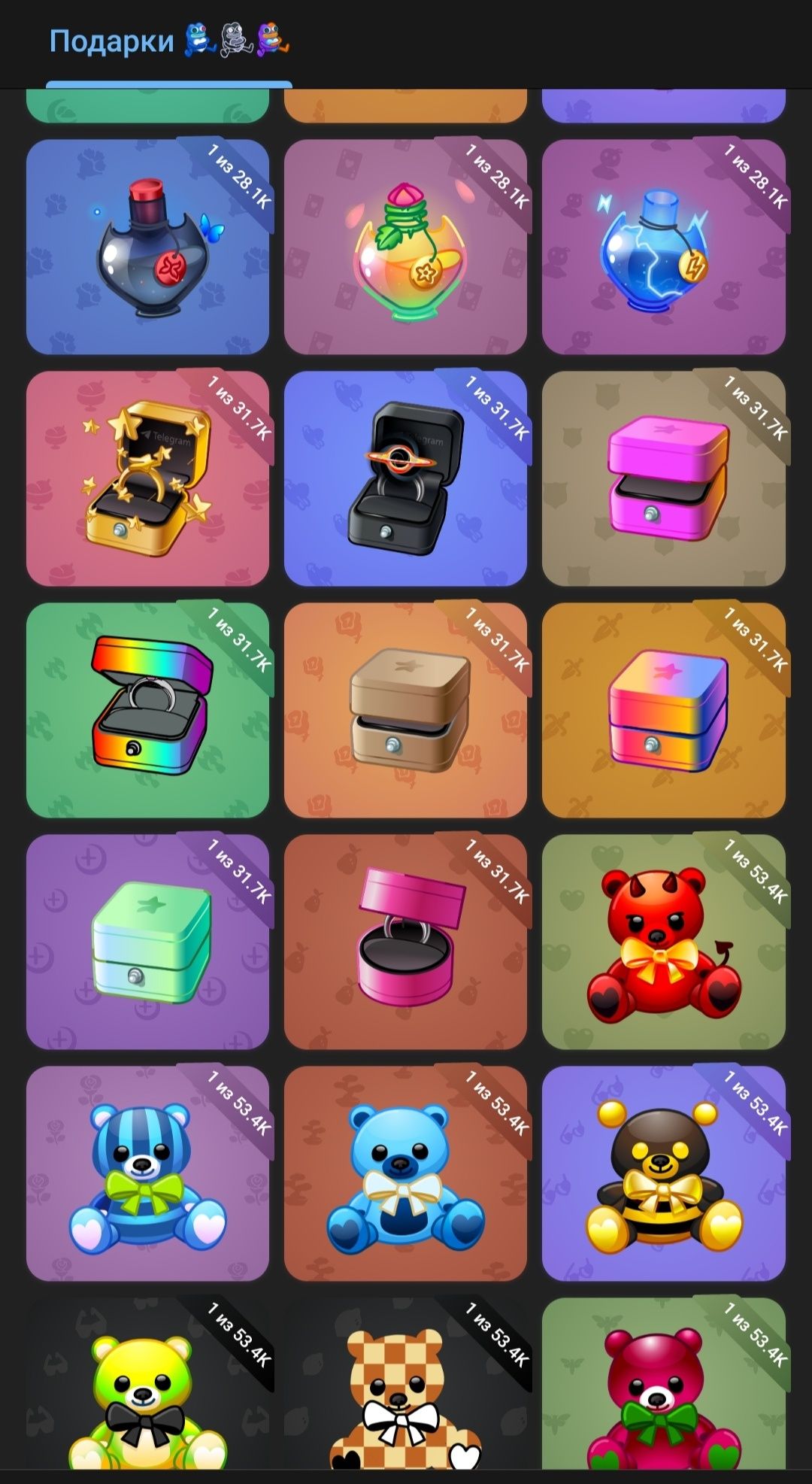Open the light blue bear with white bow
The width and height of the screenshot is (812, 1484).
click(405, 1173)
